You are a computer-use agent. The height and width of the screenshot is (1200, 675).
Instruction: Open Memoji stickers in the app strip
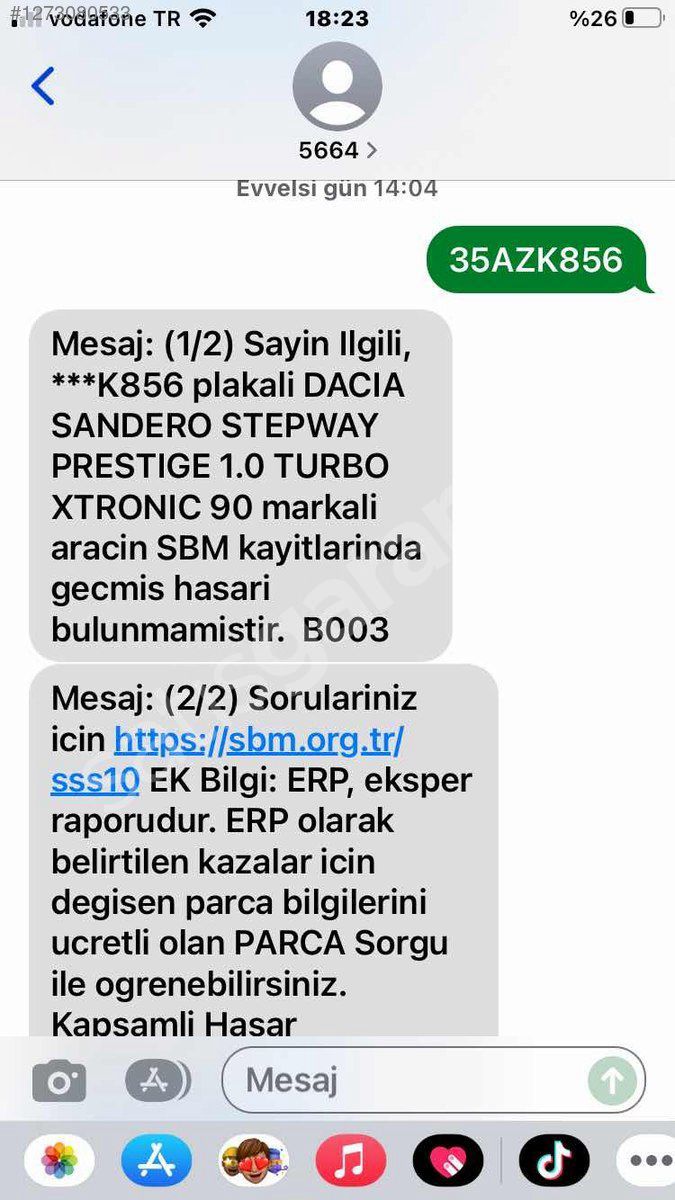click(x=253, y=1161)
